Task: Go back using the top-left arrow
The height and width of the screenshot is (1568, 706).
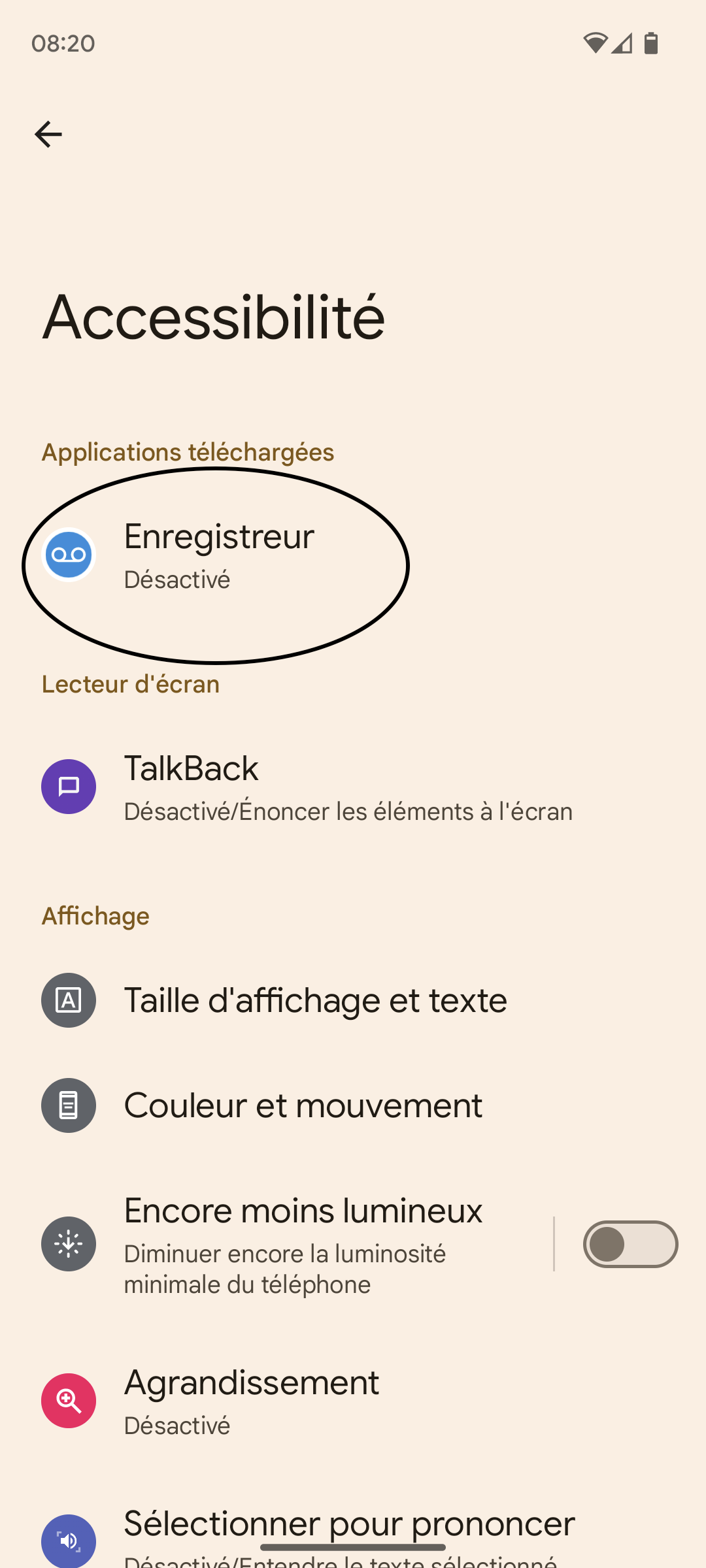Action: click(x=48, y=135)
